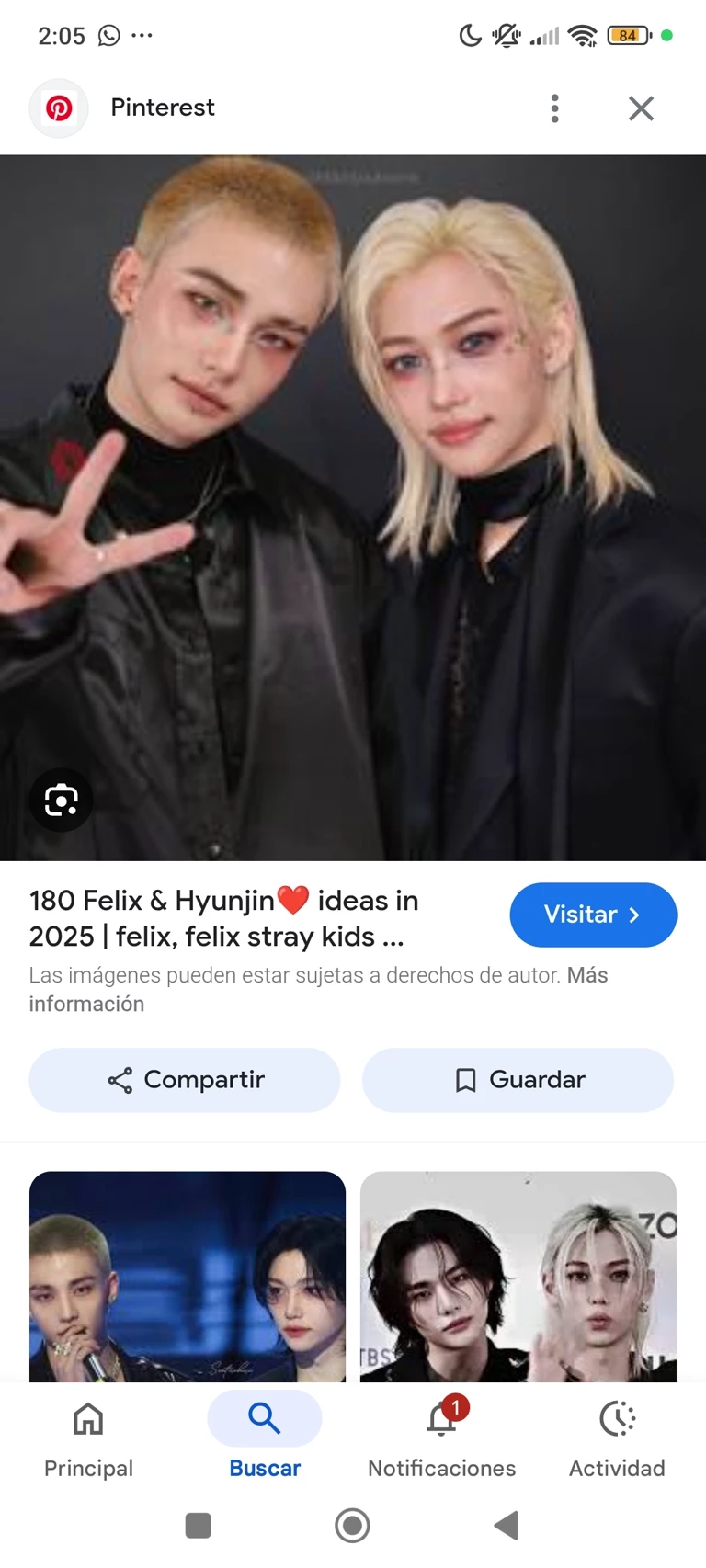This screenshot has width=706, height=1568.
Task: Open the Notificaciones tab
Action: (441, 1437)
